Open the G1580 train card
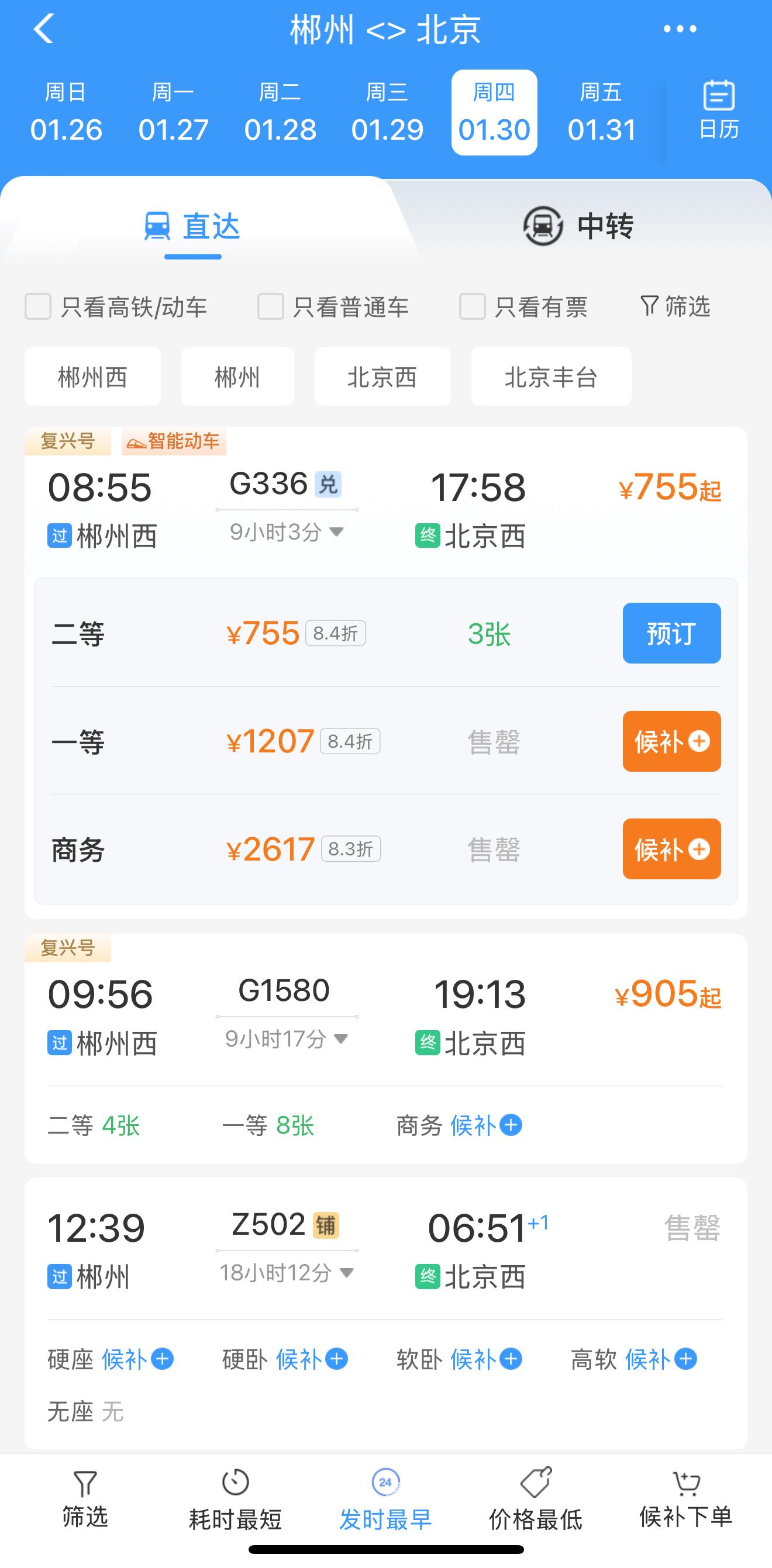The width and height of the screenshot is (772, 1568). 385,1048
